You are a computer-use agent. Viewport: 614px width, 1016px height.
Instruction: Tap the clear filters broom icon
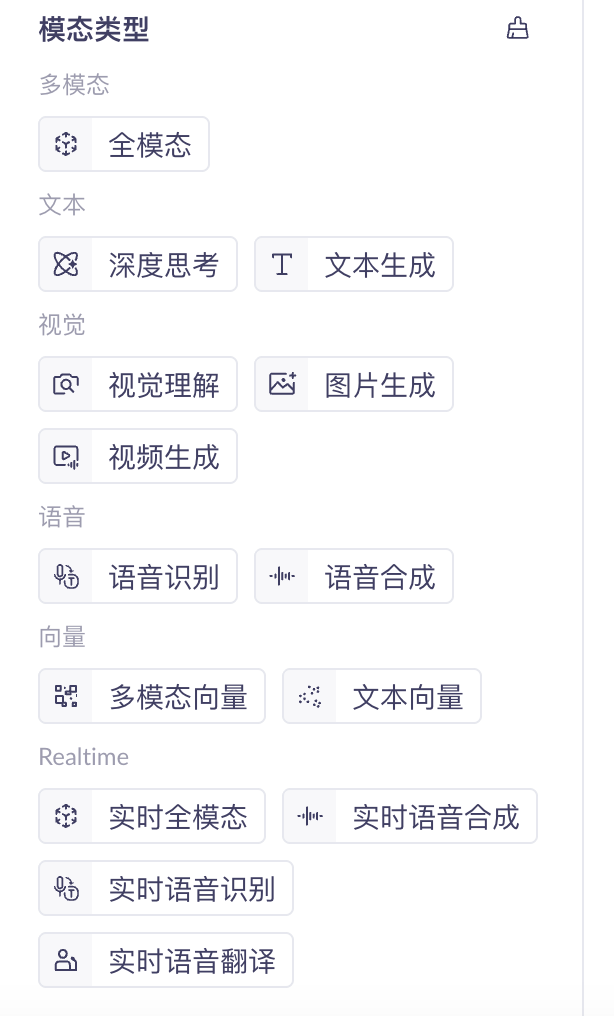(x=517, y=29)
